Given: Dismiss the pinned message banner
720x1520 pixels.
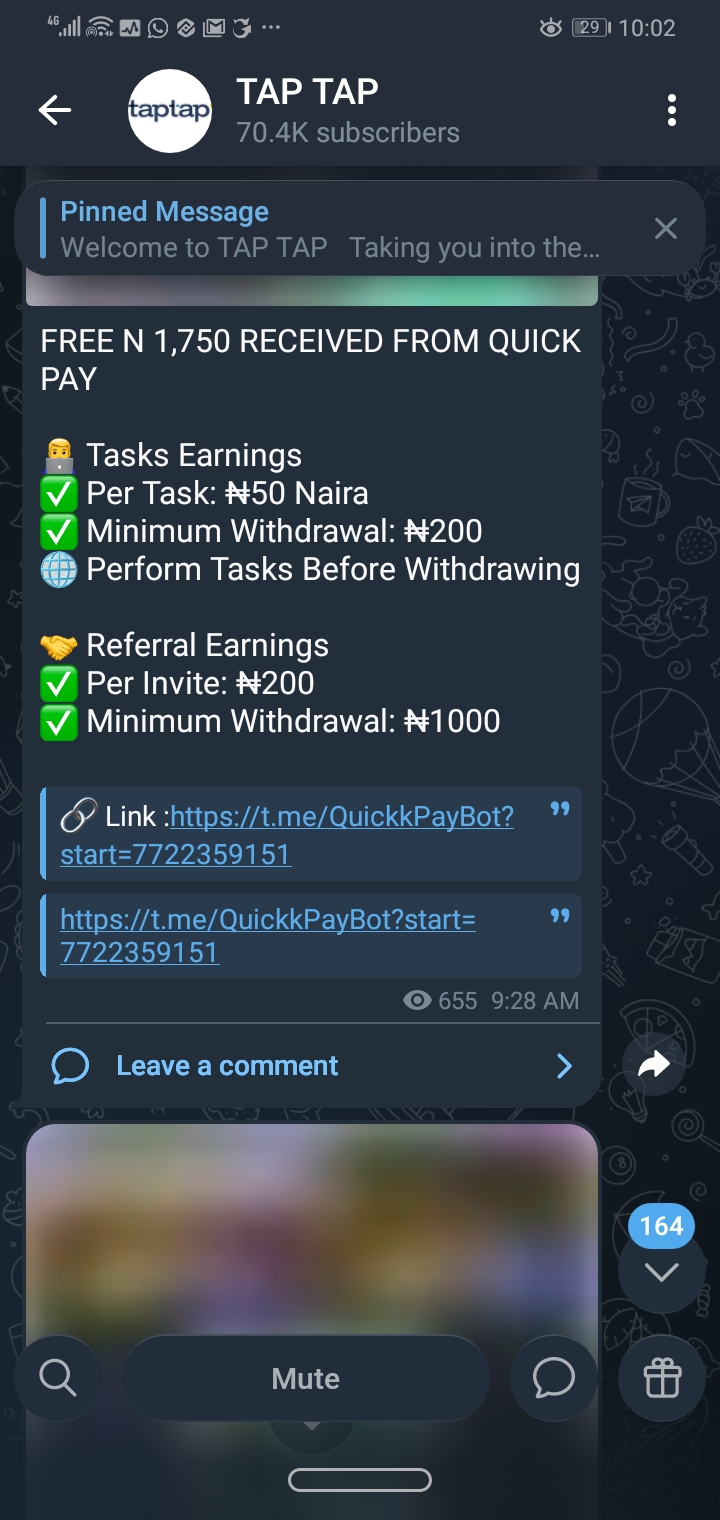Looking at the screenshot, I should (x=665, y=229).
